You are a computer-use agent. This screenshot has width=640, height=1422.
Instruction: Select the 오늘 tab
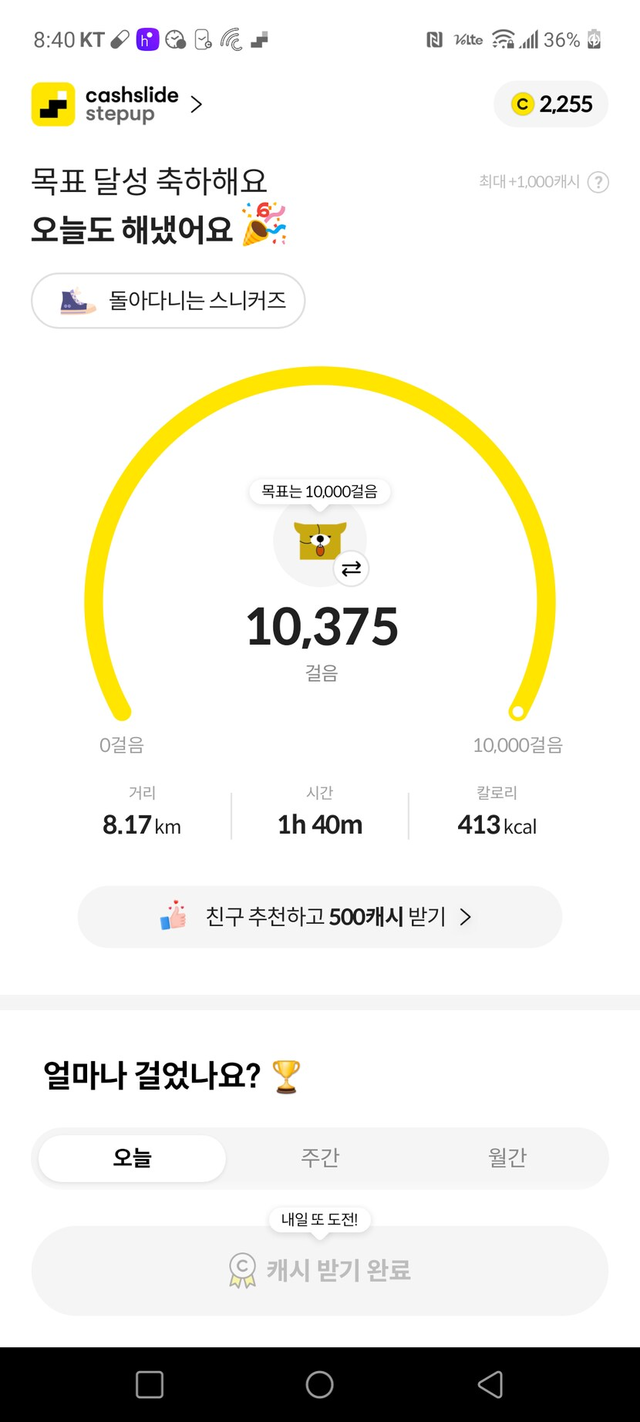132,1158
